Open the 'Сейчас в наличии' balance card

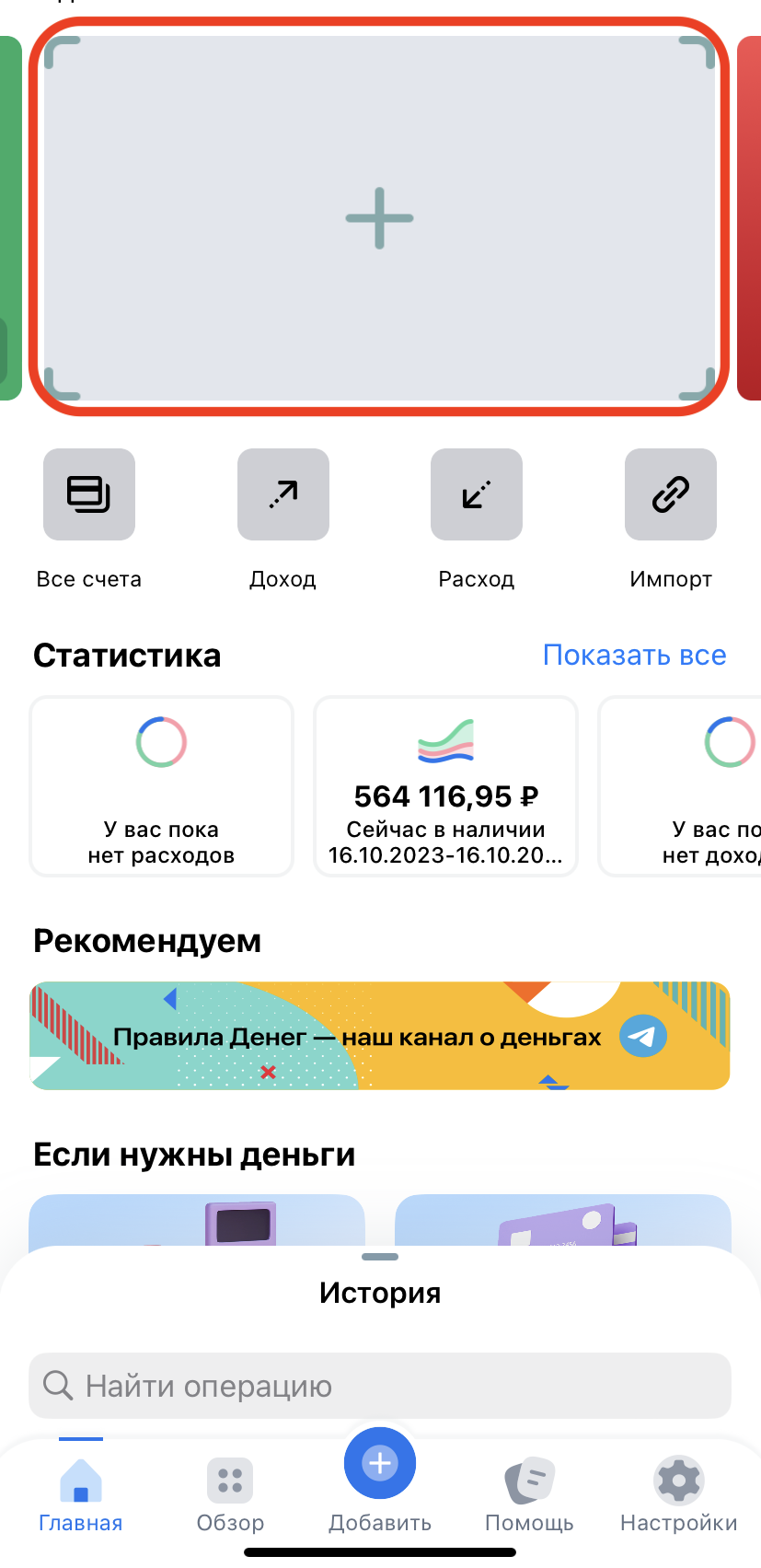tap(446, 786)
